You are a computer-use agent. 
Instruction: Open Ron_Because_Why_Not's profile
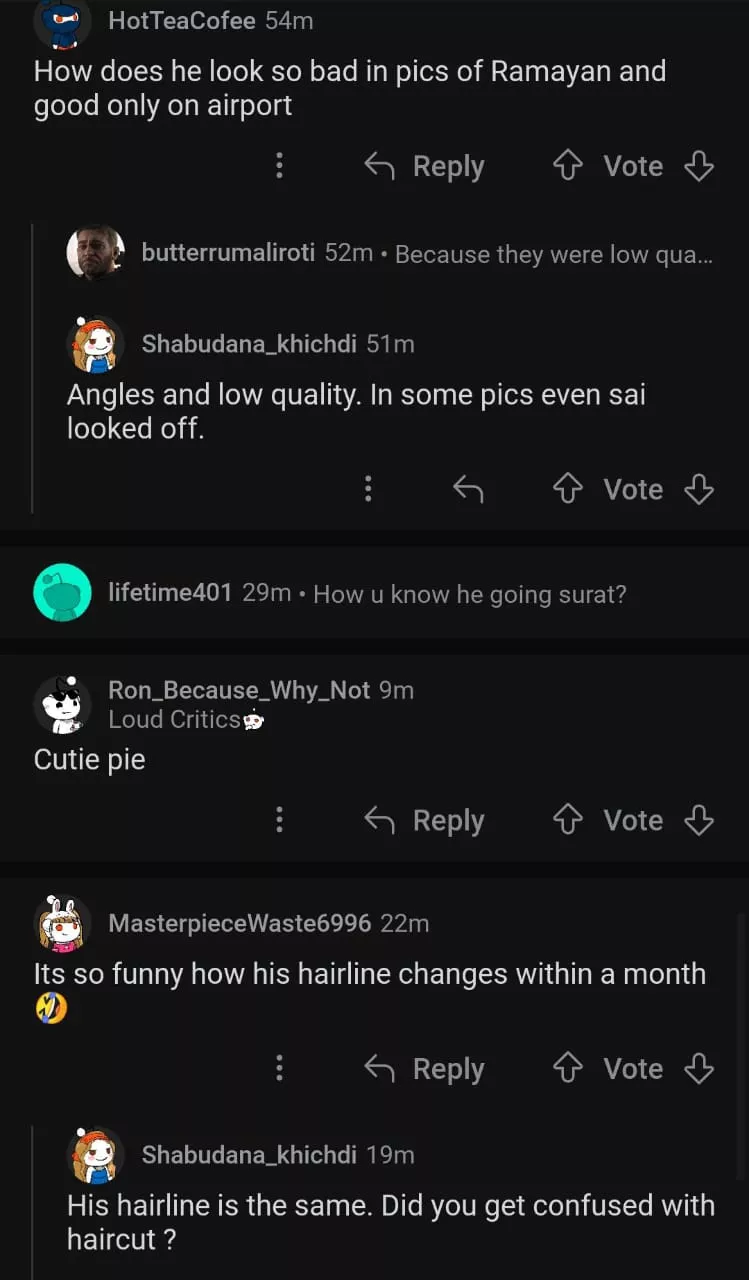pos(238,690)
